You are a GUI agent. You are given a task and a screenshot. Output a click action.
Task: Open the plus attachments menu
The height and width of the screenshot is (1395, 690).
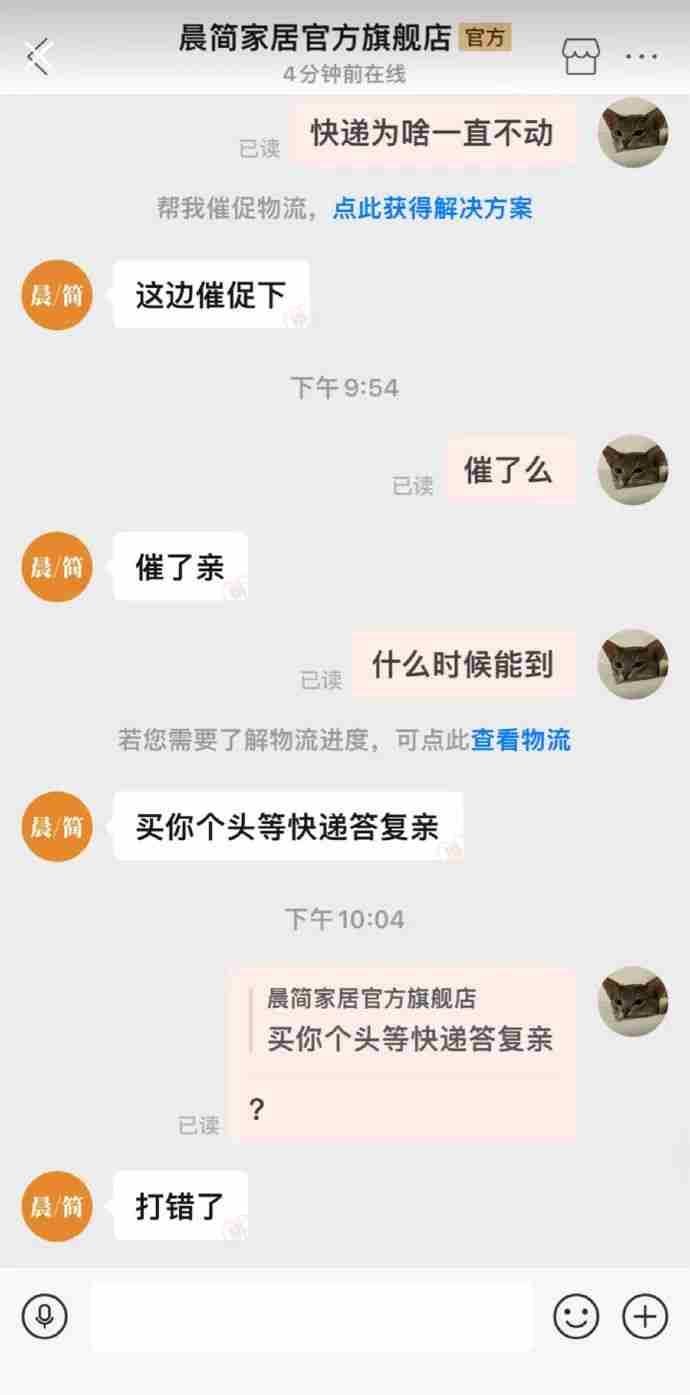coord(645,1317)
